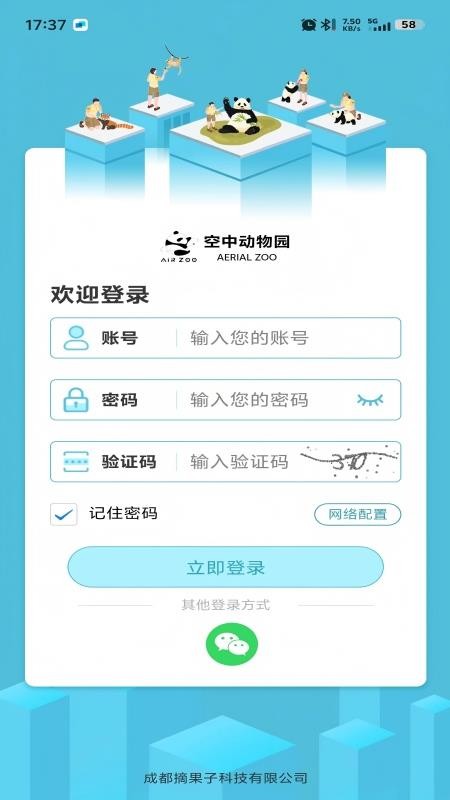The width and height of the screenshot is (450, 800).
Task: Log in with WeChat icon
Action: 232,644
